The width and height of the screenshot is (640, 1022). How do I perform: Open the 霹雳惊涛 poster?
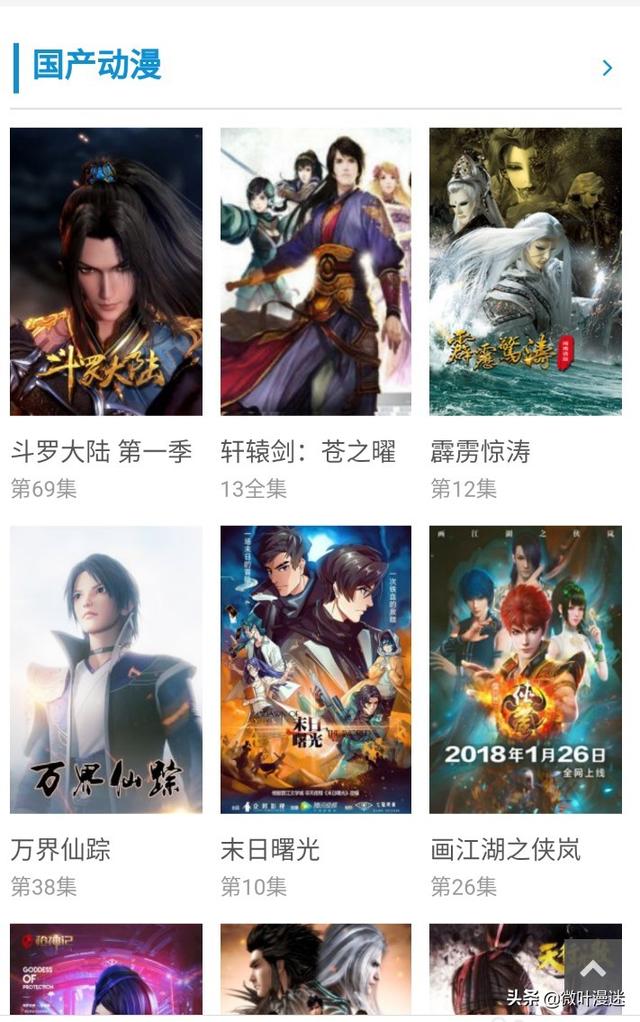pos(525,271)
